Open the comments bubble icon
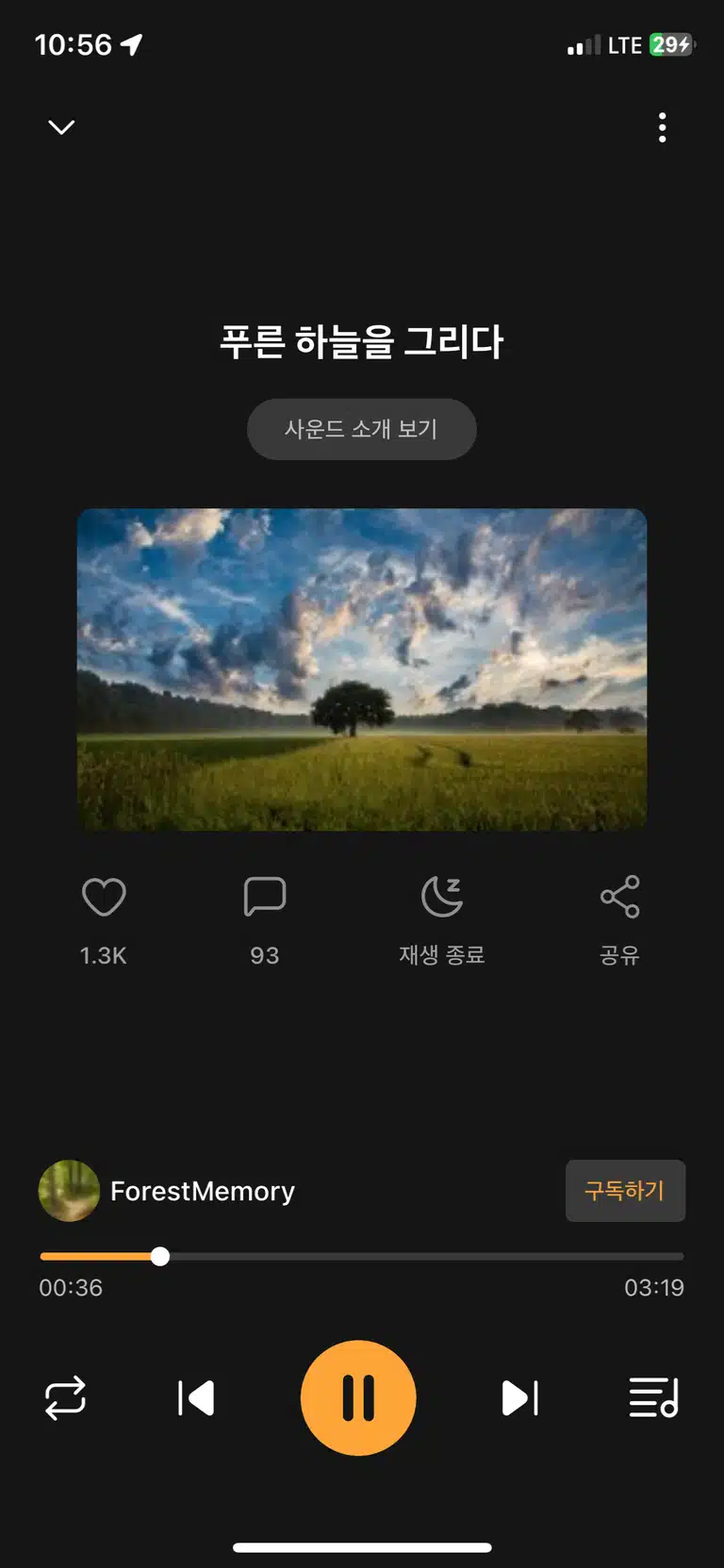Viewport: 724px width, 1568px height. click(x=265, y=897)
